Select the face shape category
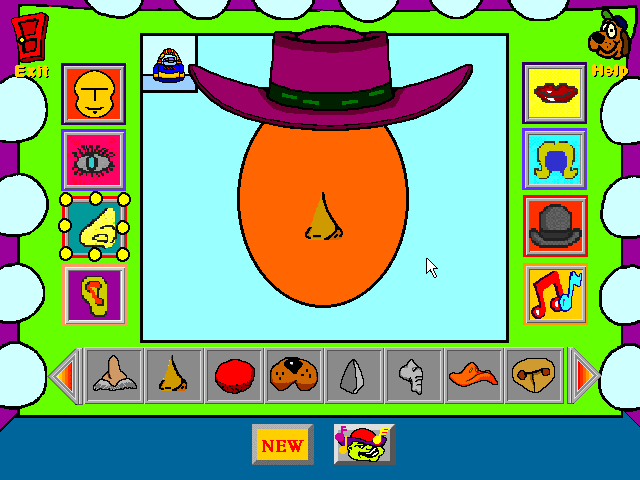The height and width of the screenshot is (480, 640). point(93,95)
